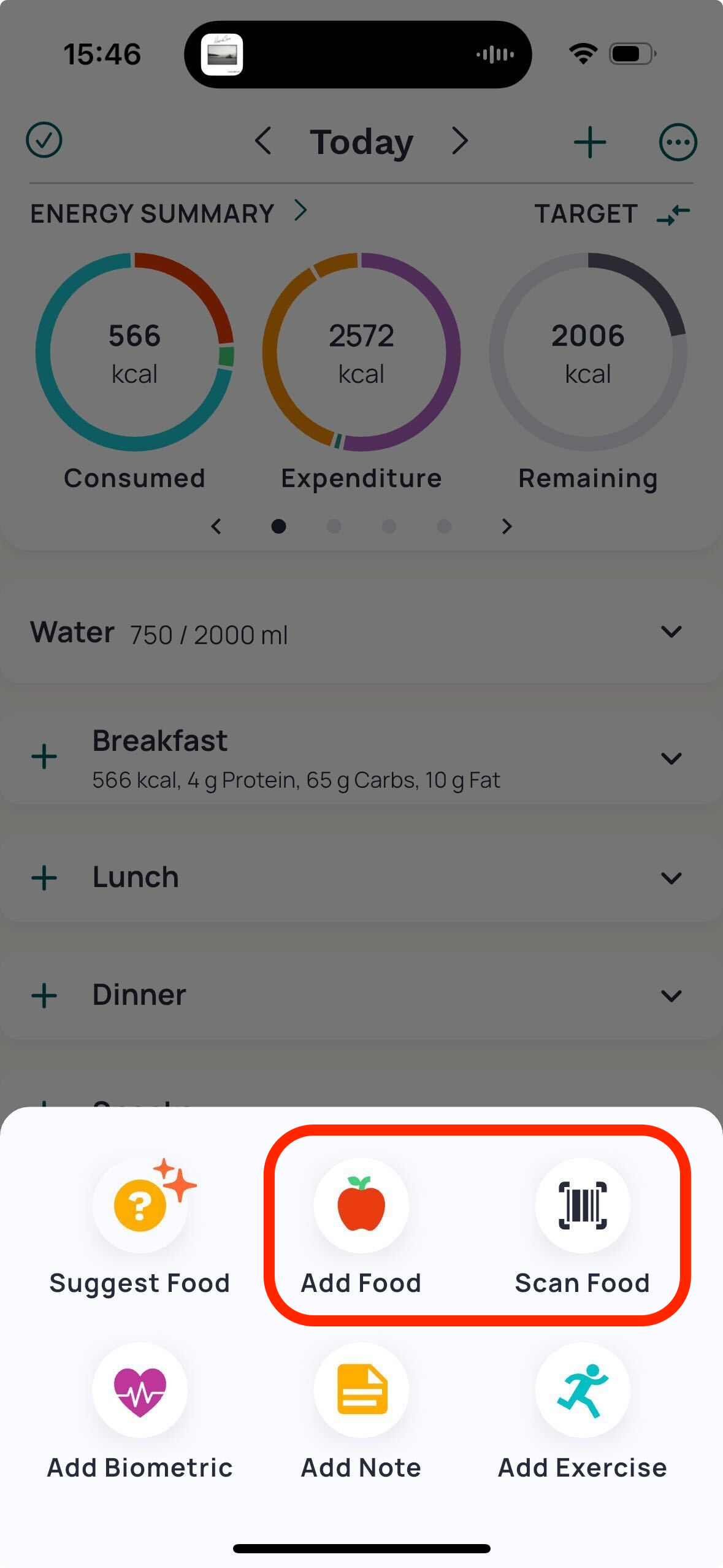Expand the Dinner section
The height and width of the screenshot is (1568, 723).
tap(671, 995)
